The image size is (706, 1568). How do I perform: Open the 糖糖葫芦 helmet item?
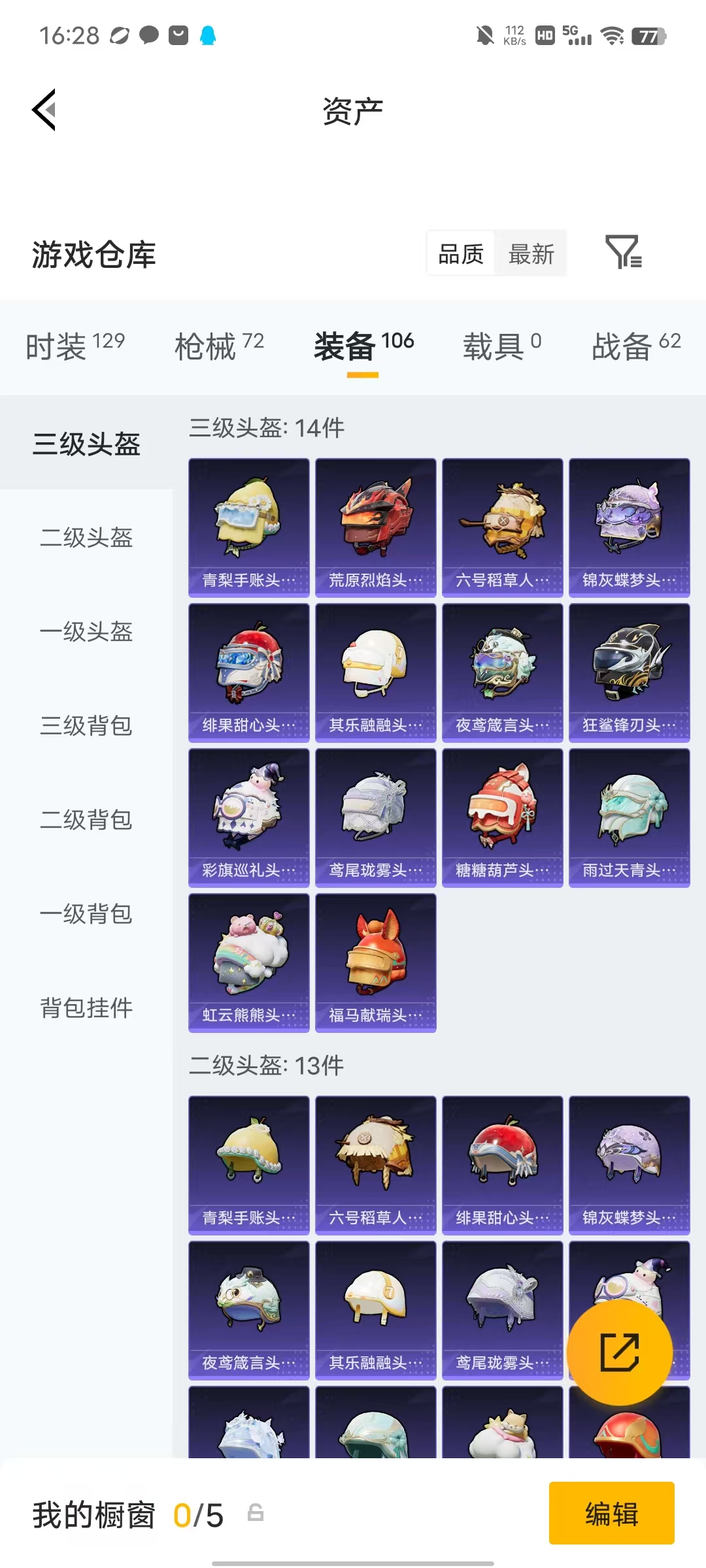pyautogui.click(x=503, y=817)
